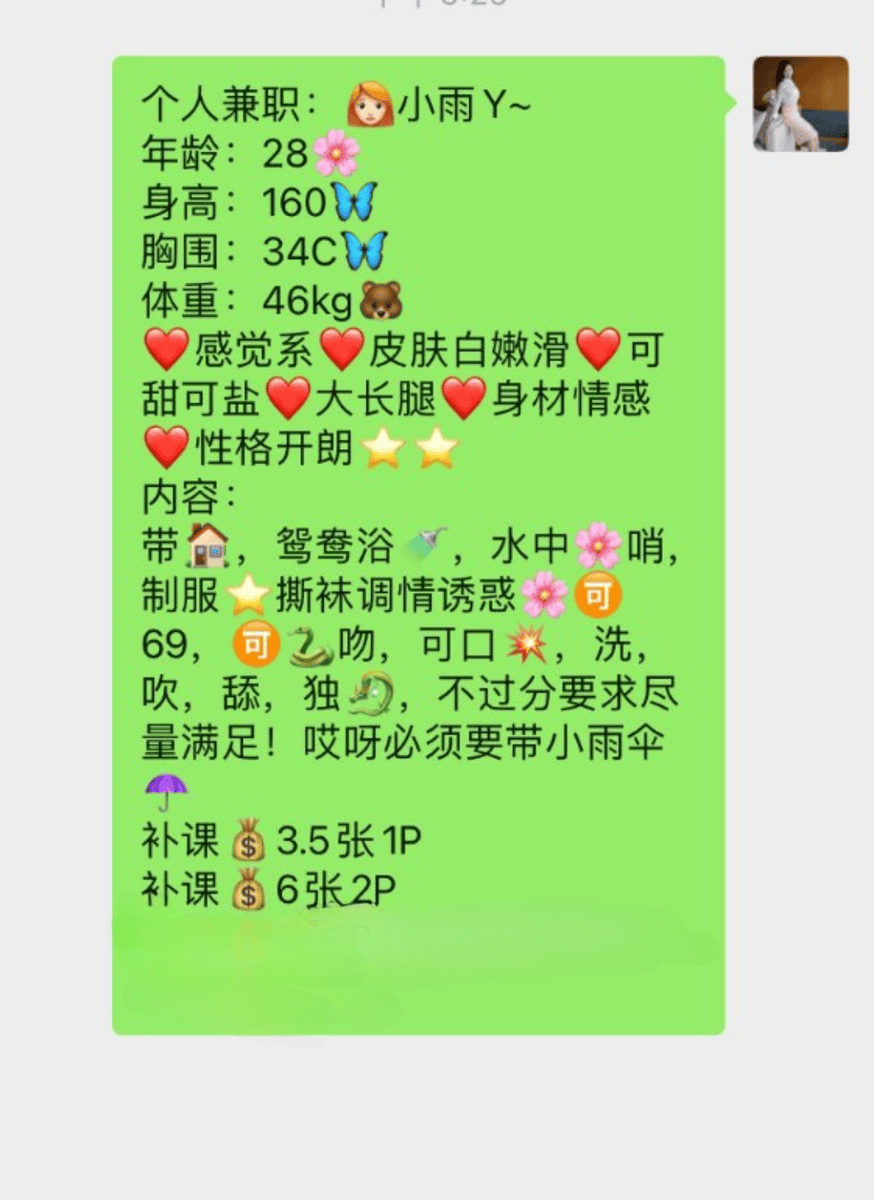874x1200 pixels.
Task: Open the sender's profile avatar
Action: pos(800,104)
